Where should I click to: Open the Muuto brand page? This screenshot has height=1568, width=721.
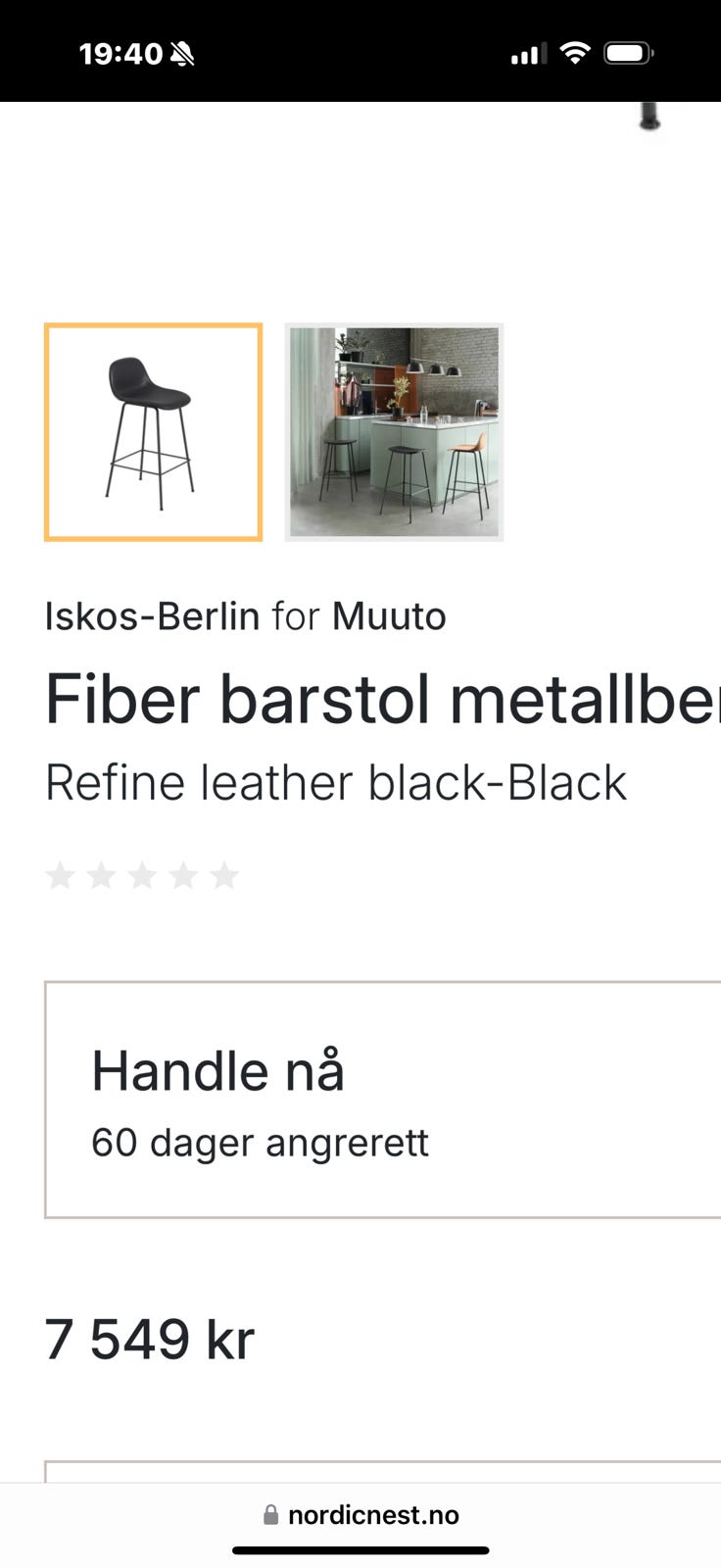[390, 616]
